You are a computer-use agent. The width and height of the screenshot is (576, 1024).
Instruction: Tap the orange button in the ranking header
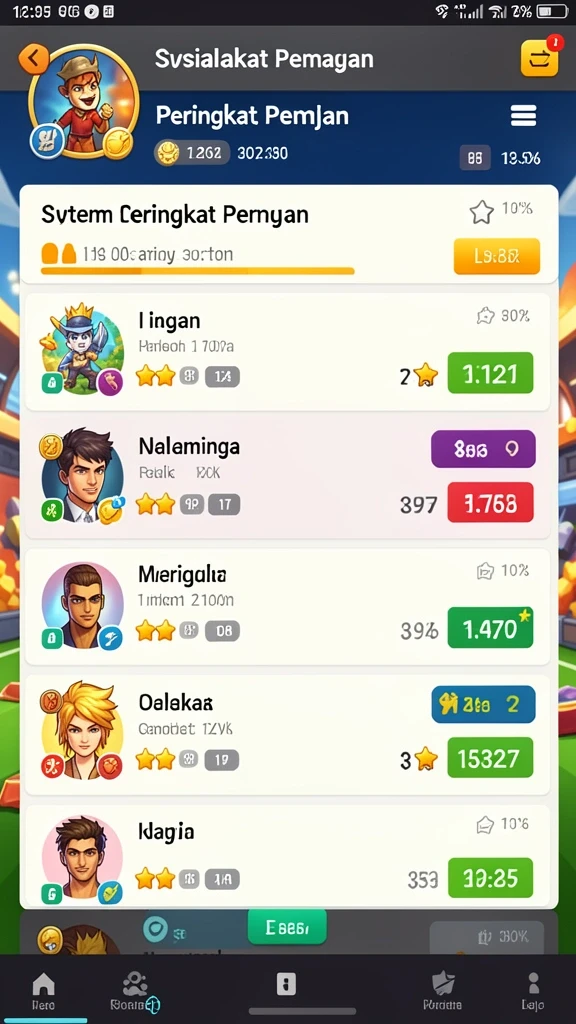click(497, 256)
